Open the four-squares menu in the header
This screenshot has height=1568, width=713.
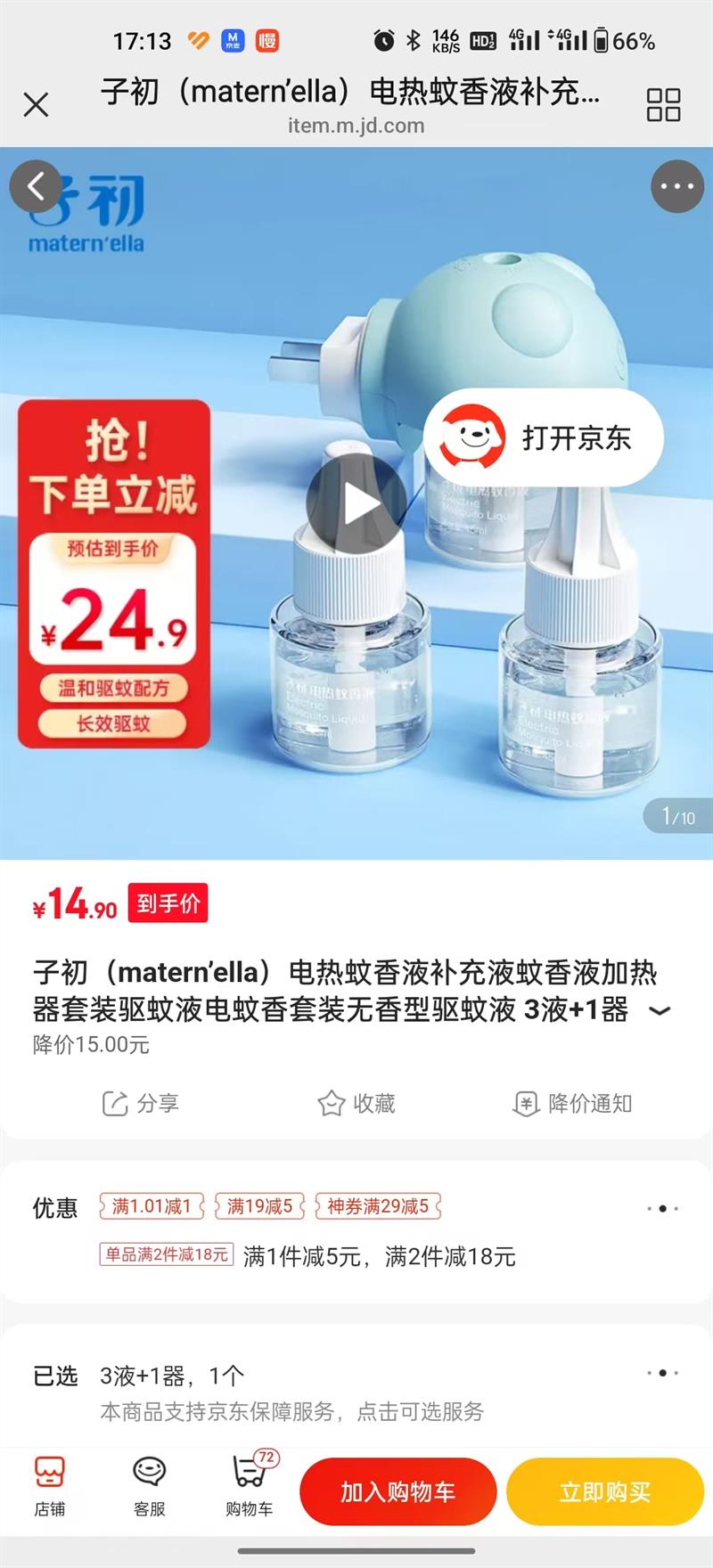[663, 105]
